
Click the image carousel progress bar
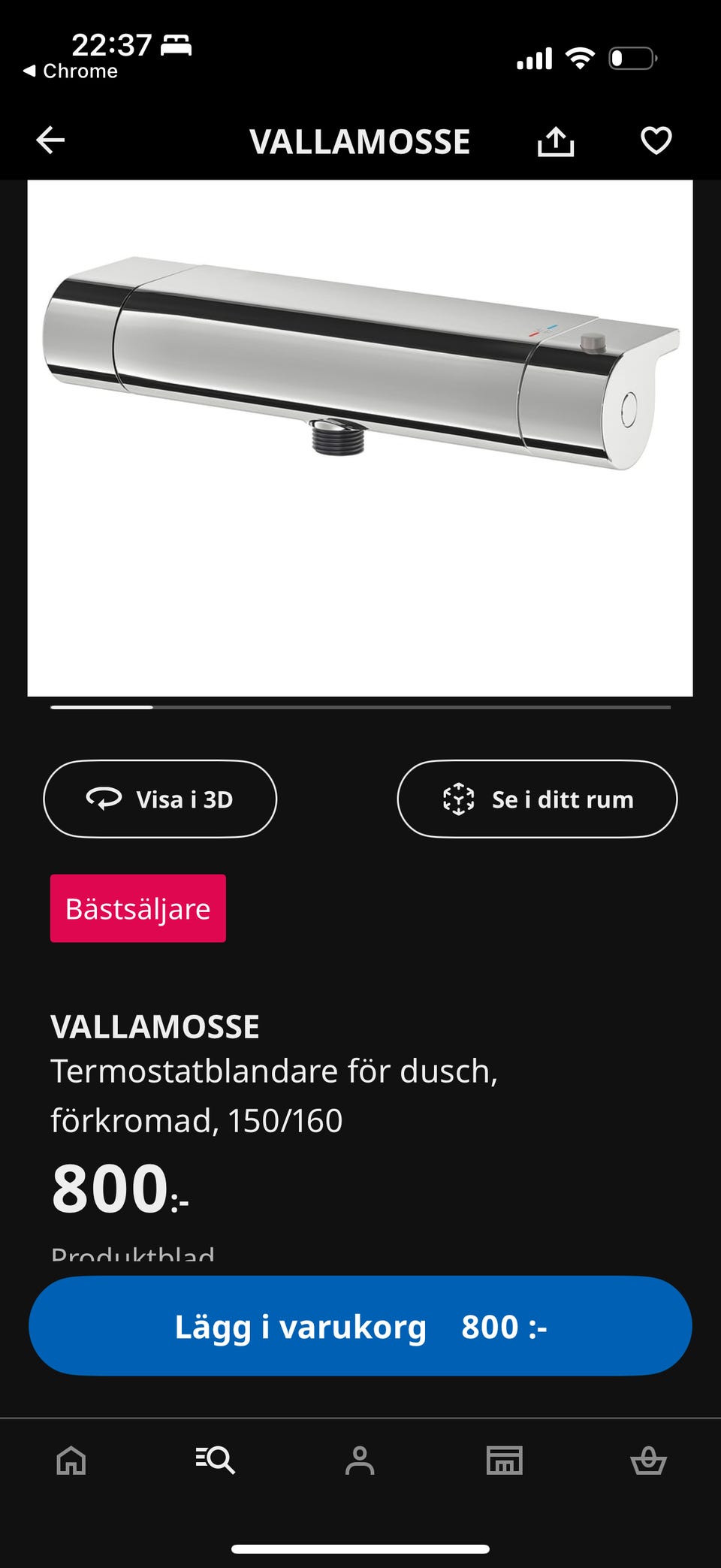[x=360, y=707]
